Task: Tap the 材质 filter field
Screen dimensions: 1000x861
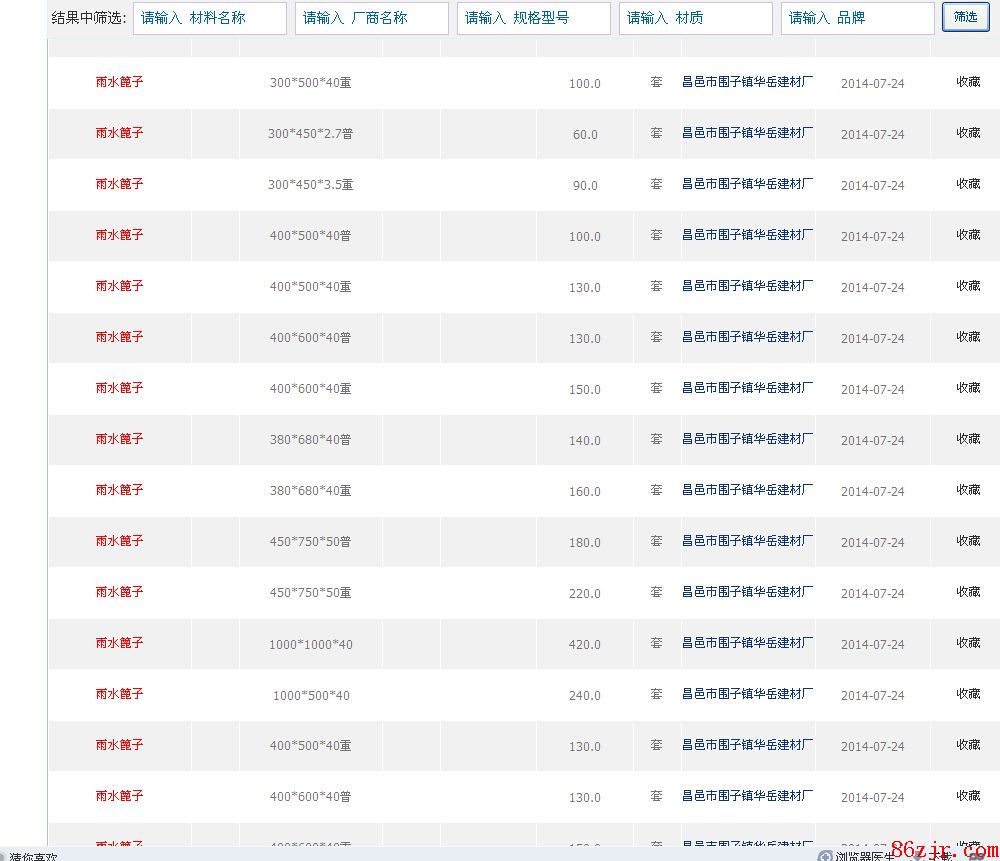Action: click(x=695, y=18)
